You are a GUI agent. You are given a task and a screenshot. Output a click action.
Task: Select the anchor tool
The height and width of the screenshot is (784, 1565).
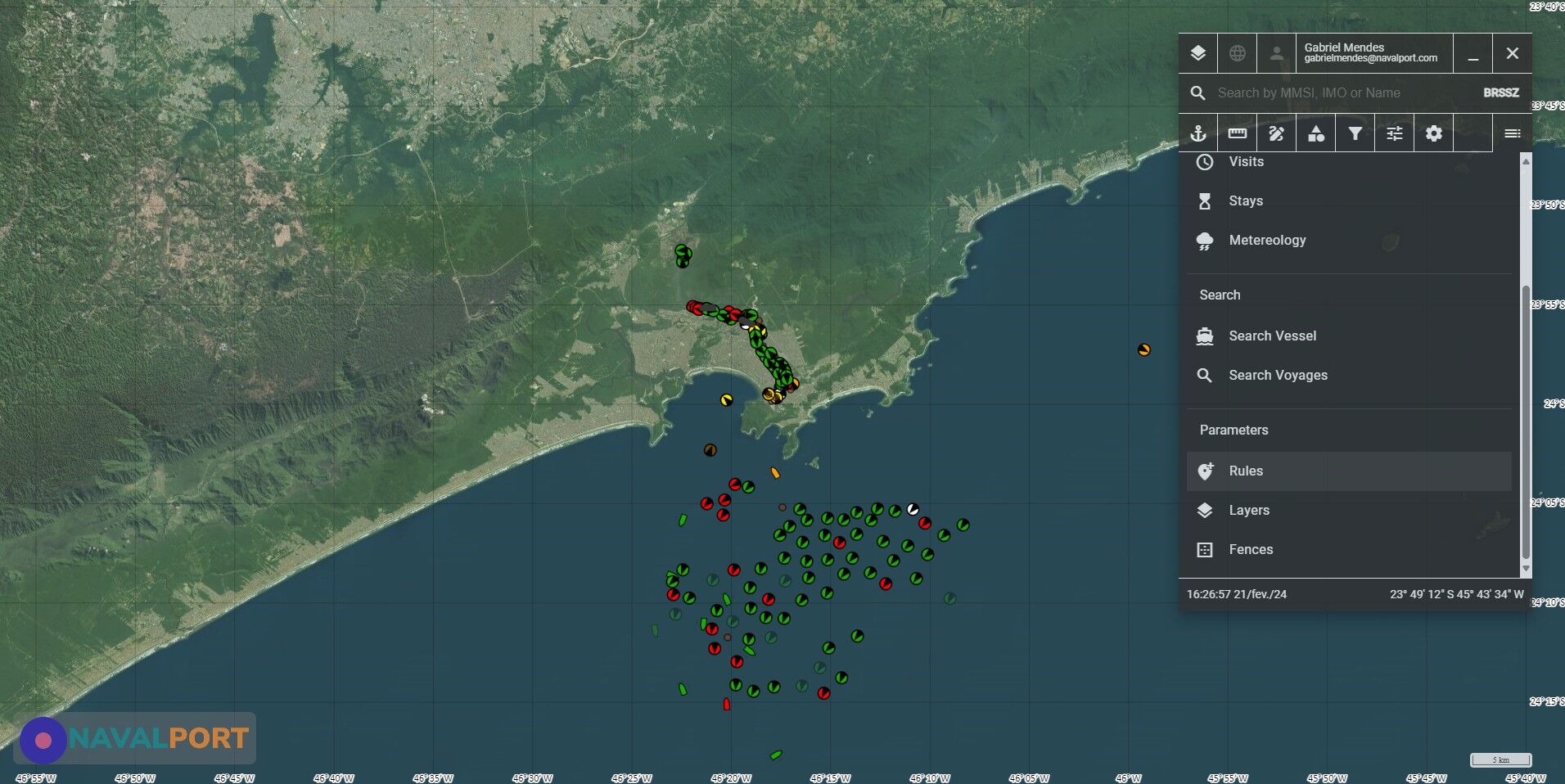coord(1197,133)
